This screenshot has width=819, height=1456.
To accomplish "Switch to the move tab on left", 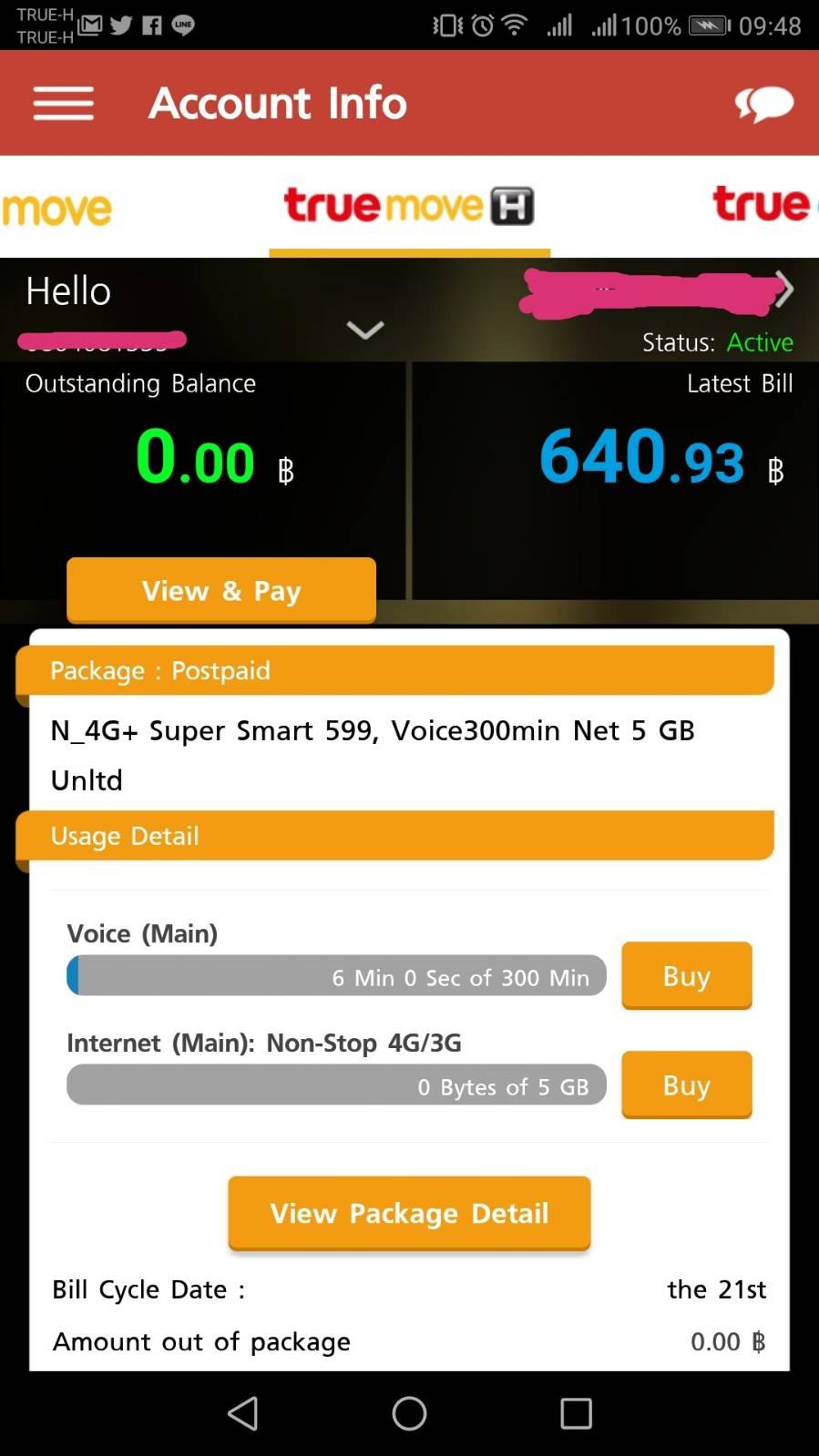I will coord(56,209).
